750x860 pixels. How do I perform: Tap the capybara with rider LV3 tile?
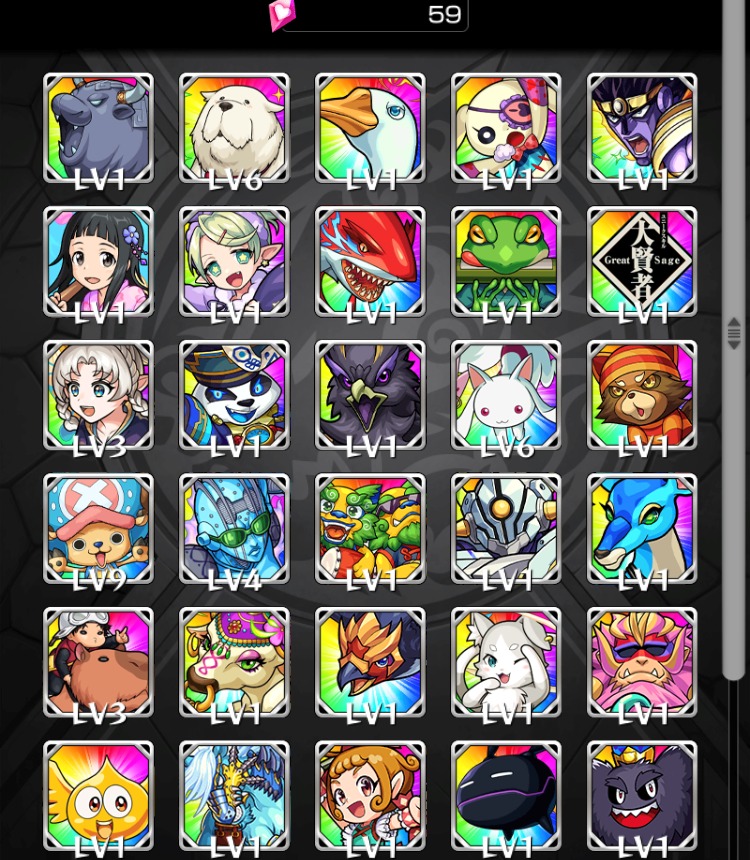(x=99, y=661)
